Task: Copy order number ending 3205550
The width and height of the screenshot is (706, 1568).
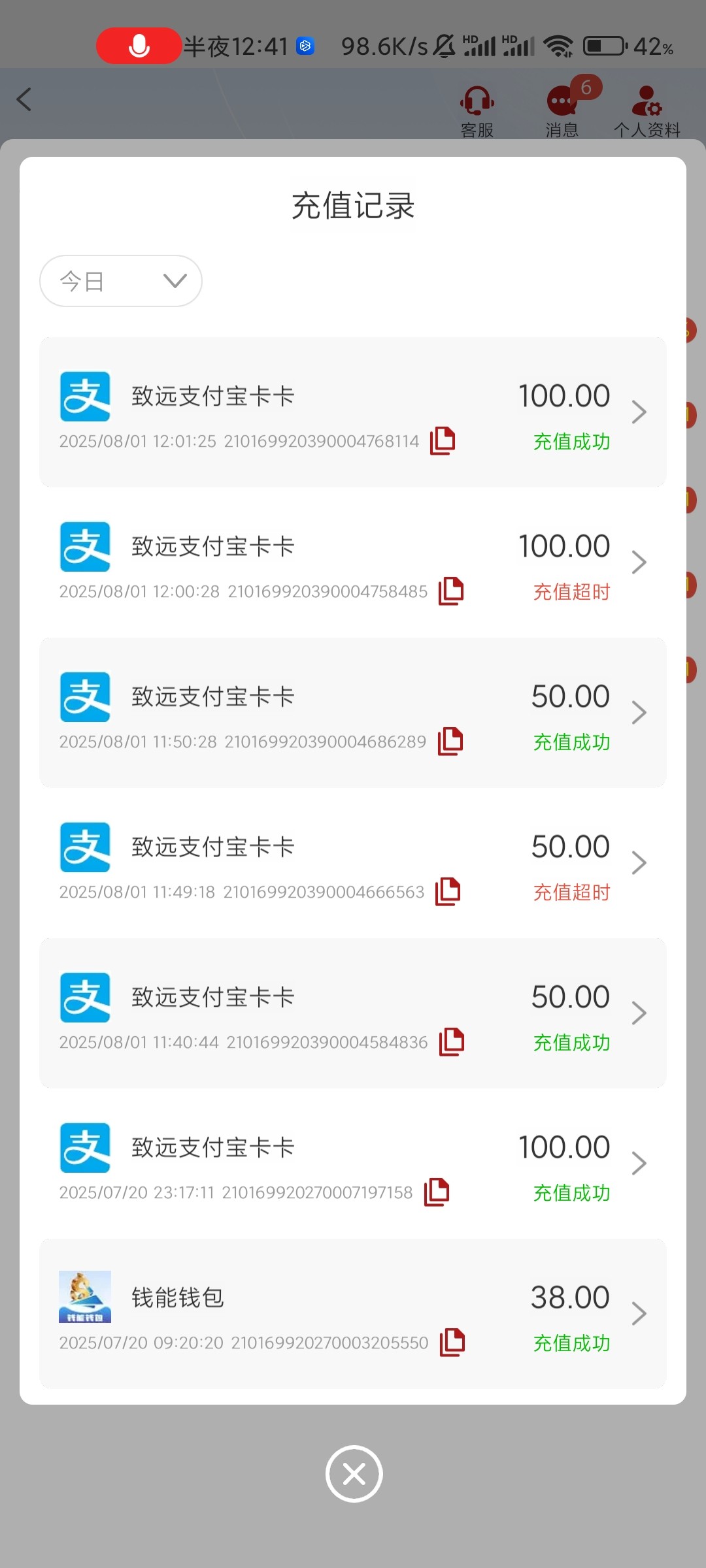Action: pyautogui.click(x=452, y=1343)
